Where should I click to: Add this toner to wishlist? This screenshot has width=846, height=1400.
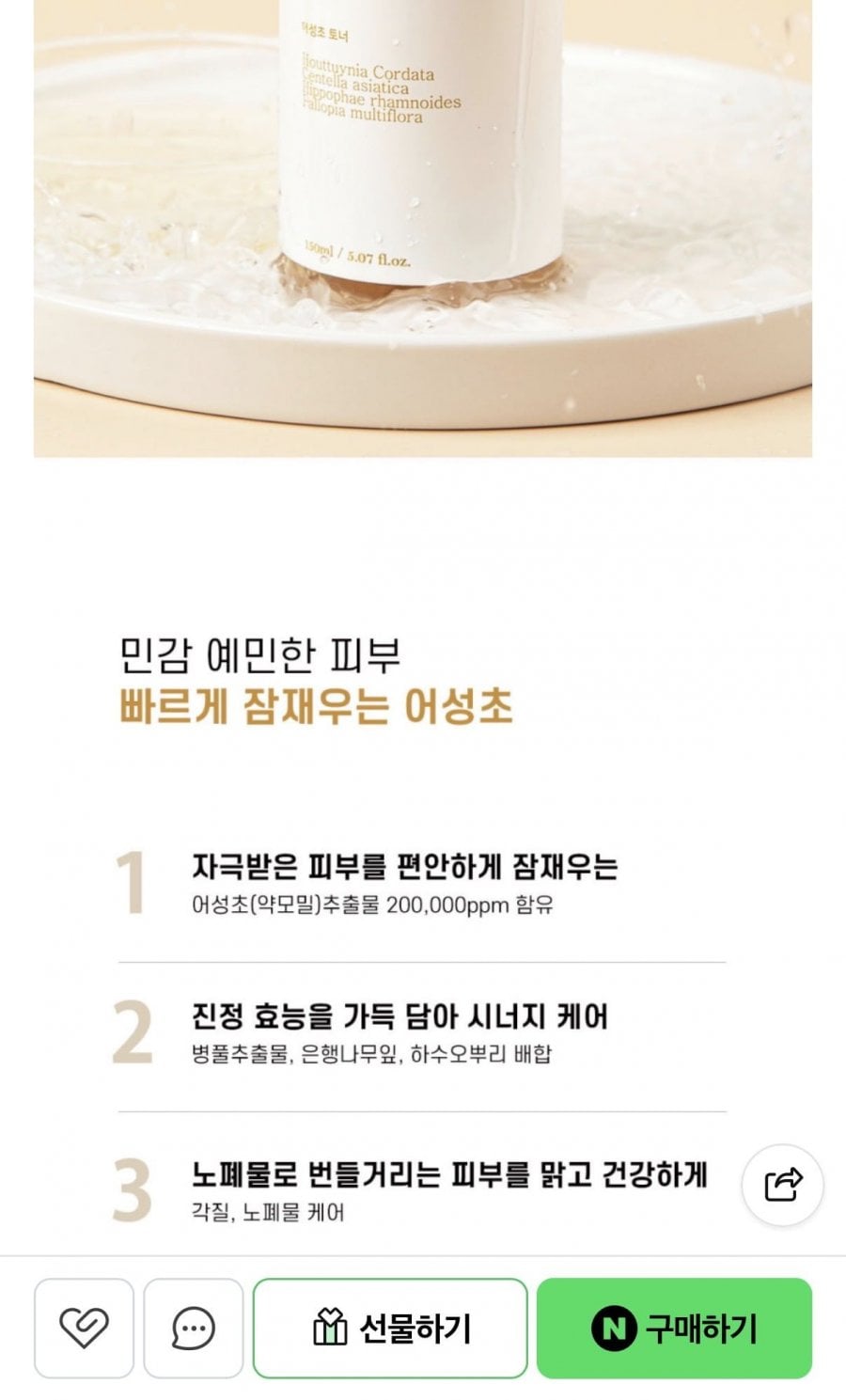(x=84, y=1328)
